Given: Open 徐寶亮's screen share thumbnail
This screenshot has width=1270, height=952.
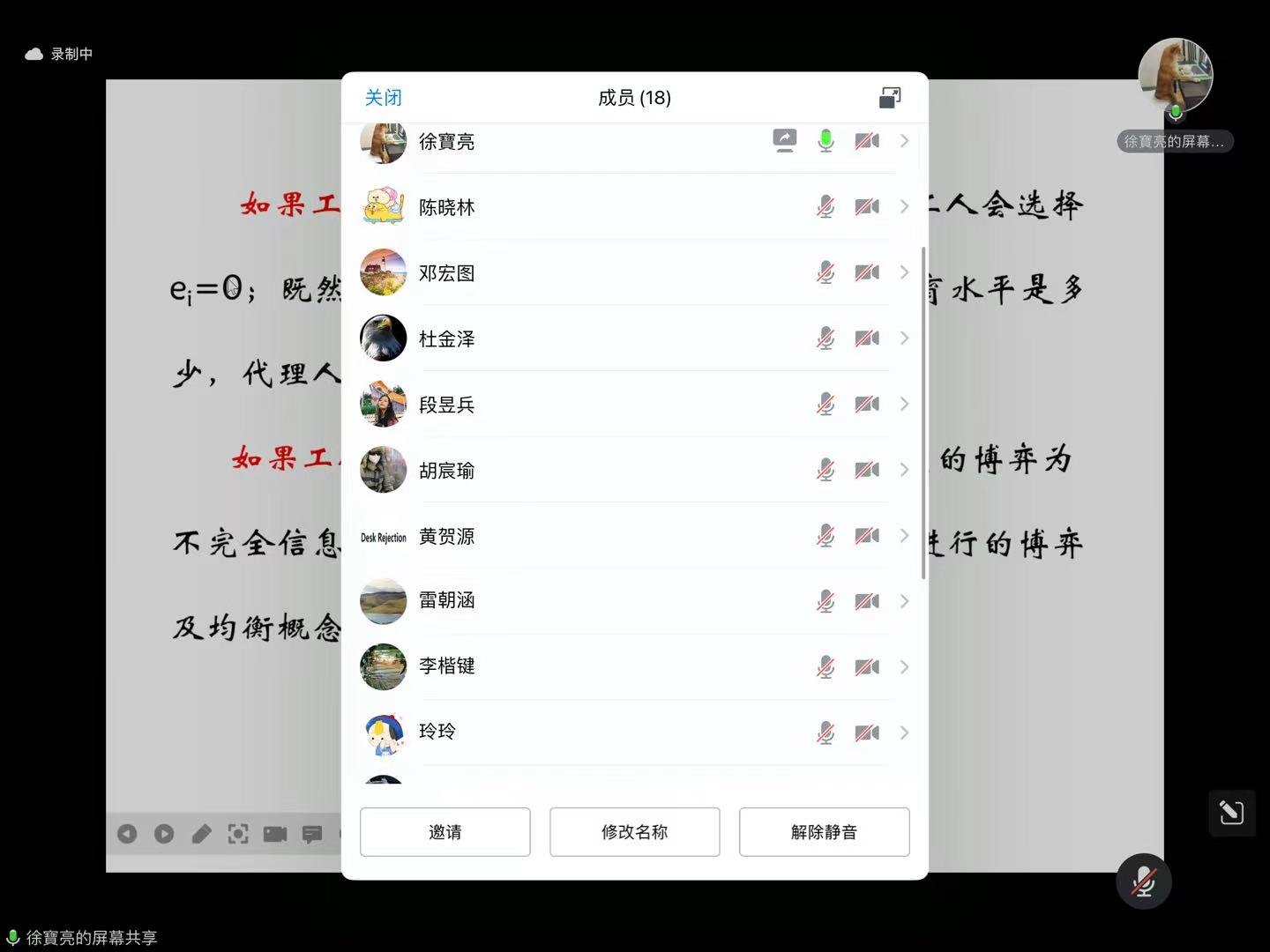Looking at the screenshot, I should [1175, 77].
